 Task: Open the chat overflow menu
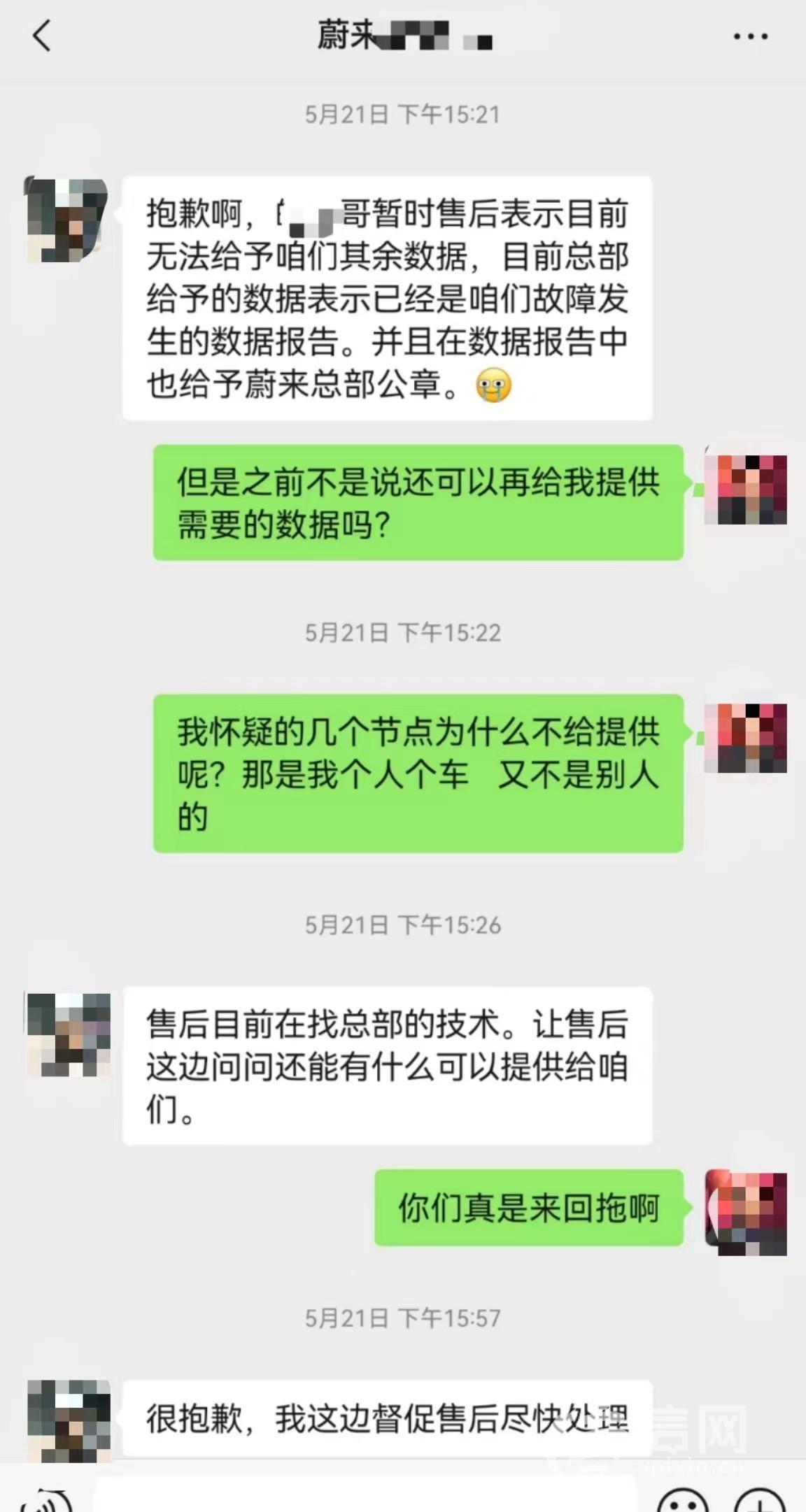click(751, 36)
